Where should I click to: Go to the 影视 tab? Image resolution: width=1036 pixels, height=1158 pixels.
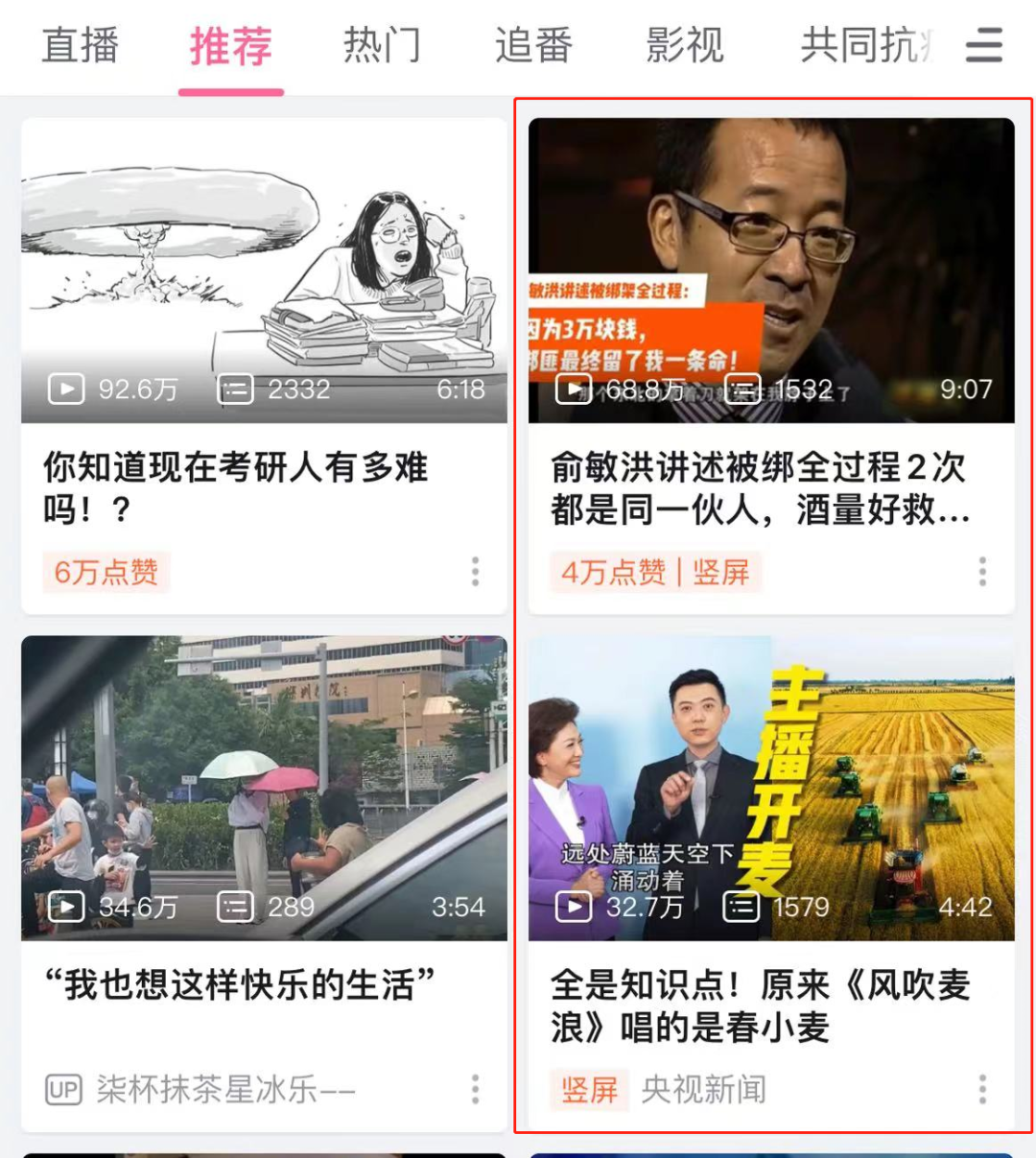pyautogui.click(x=684, y=45)
